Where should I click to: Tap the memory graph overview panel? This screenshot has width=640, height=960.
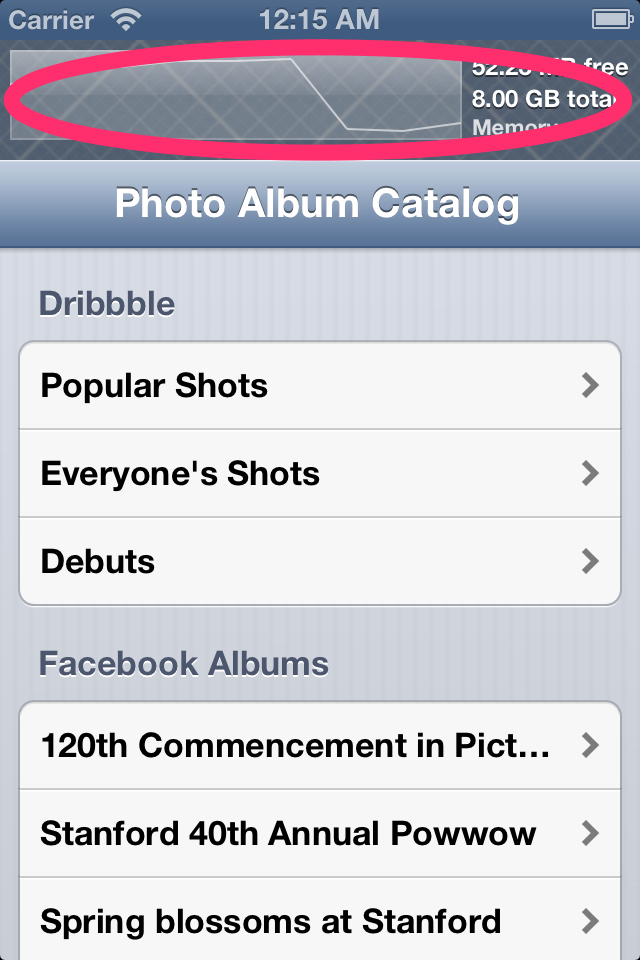(236, 96)
